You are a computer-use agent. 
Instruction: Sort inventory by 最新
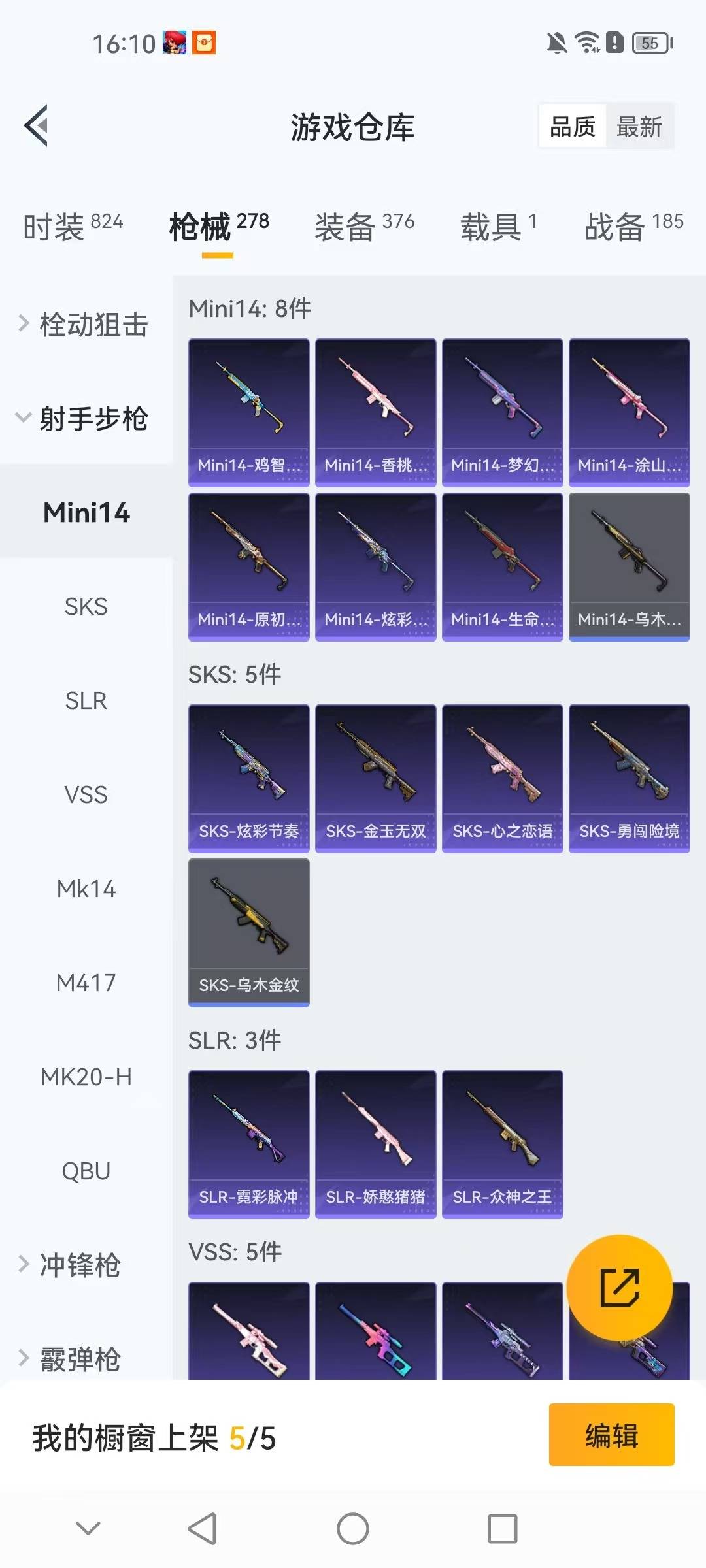coord(639,127)
